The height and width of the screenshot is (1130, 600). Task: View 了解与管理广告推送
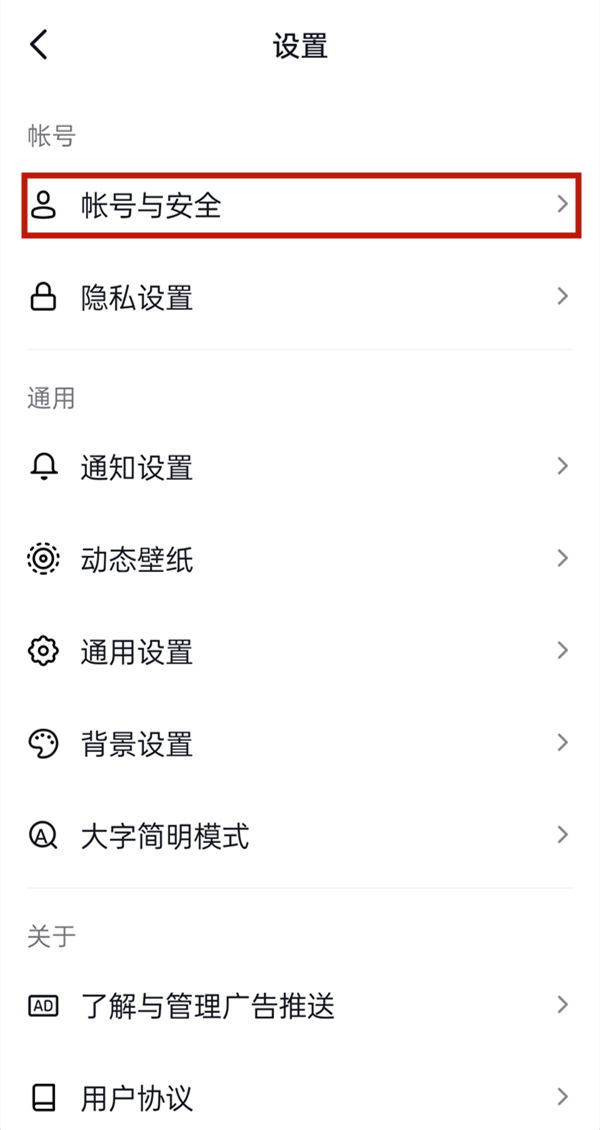tap(300, 1006)
